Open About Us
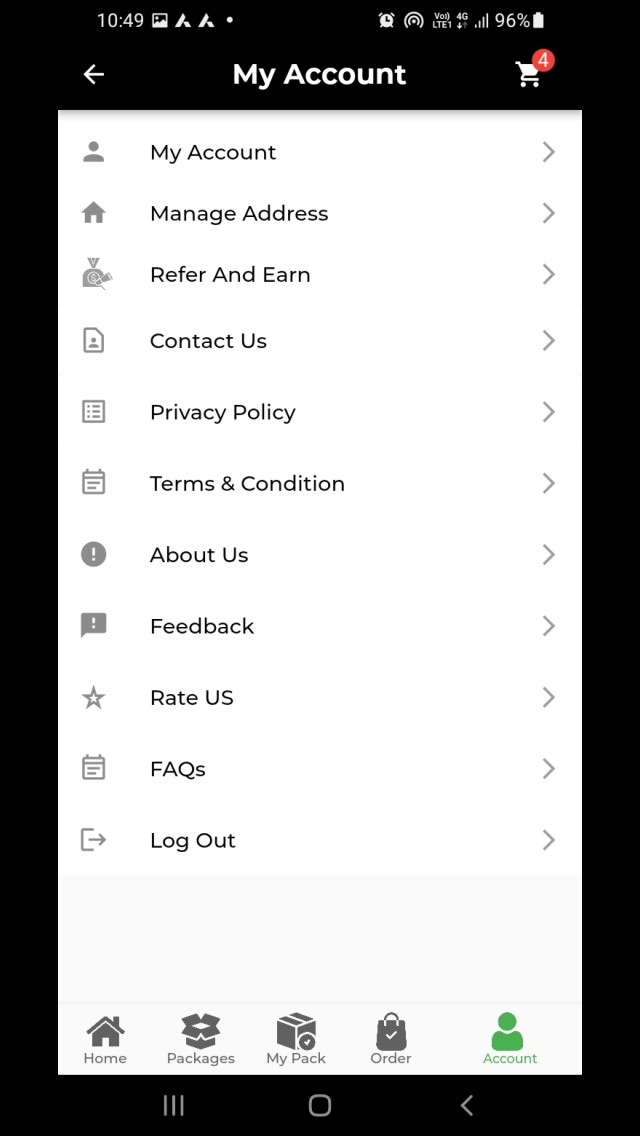This screenshot has width=640, height=1136. click(319, 555)
